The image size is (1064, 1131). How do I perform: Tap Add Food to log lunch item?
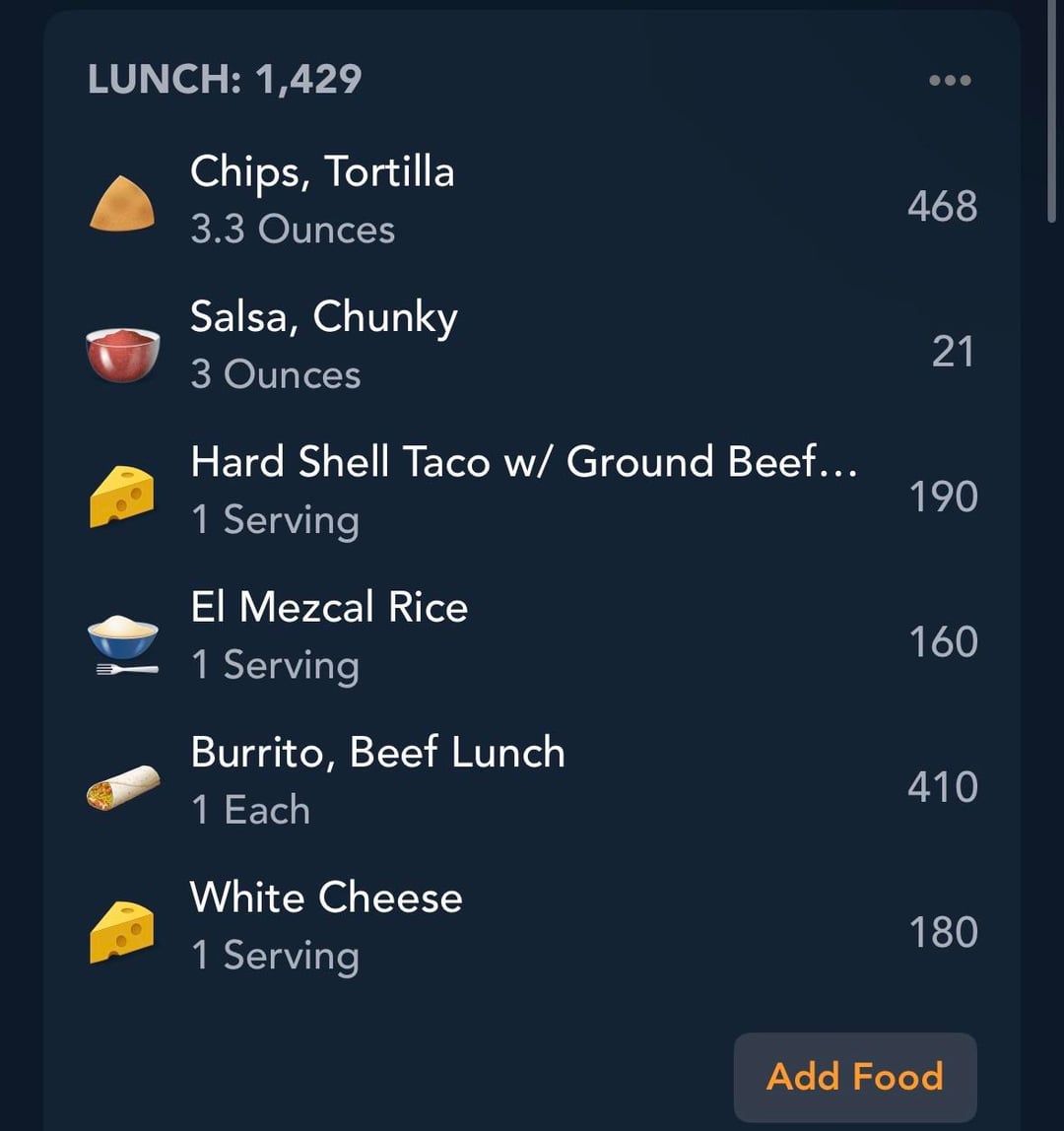[854, 1076]
